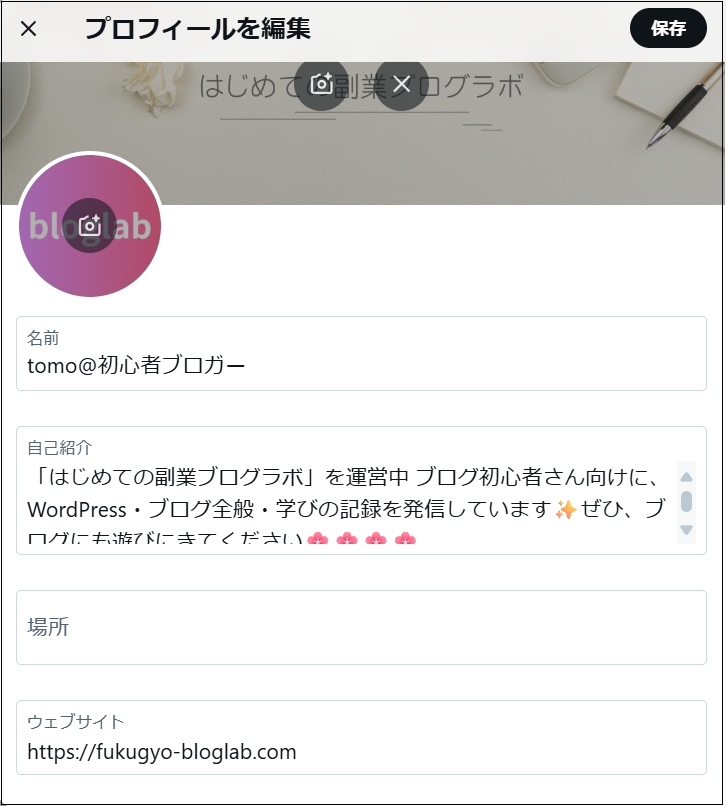
Task: Remove the header photo using the X icon
Action: click(401, 85)
